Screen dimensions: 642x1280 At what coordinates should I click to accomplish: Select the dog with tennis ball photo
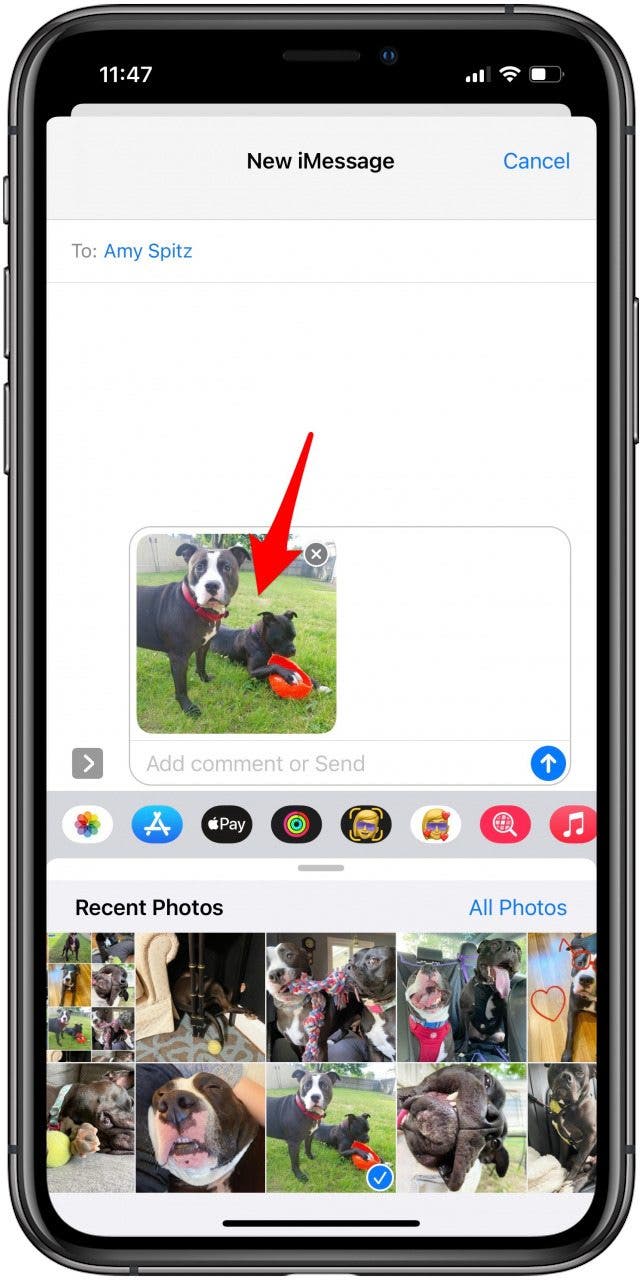pos(90,1127)
